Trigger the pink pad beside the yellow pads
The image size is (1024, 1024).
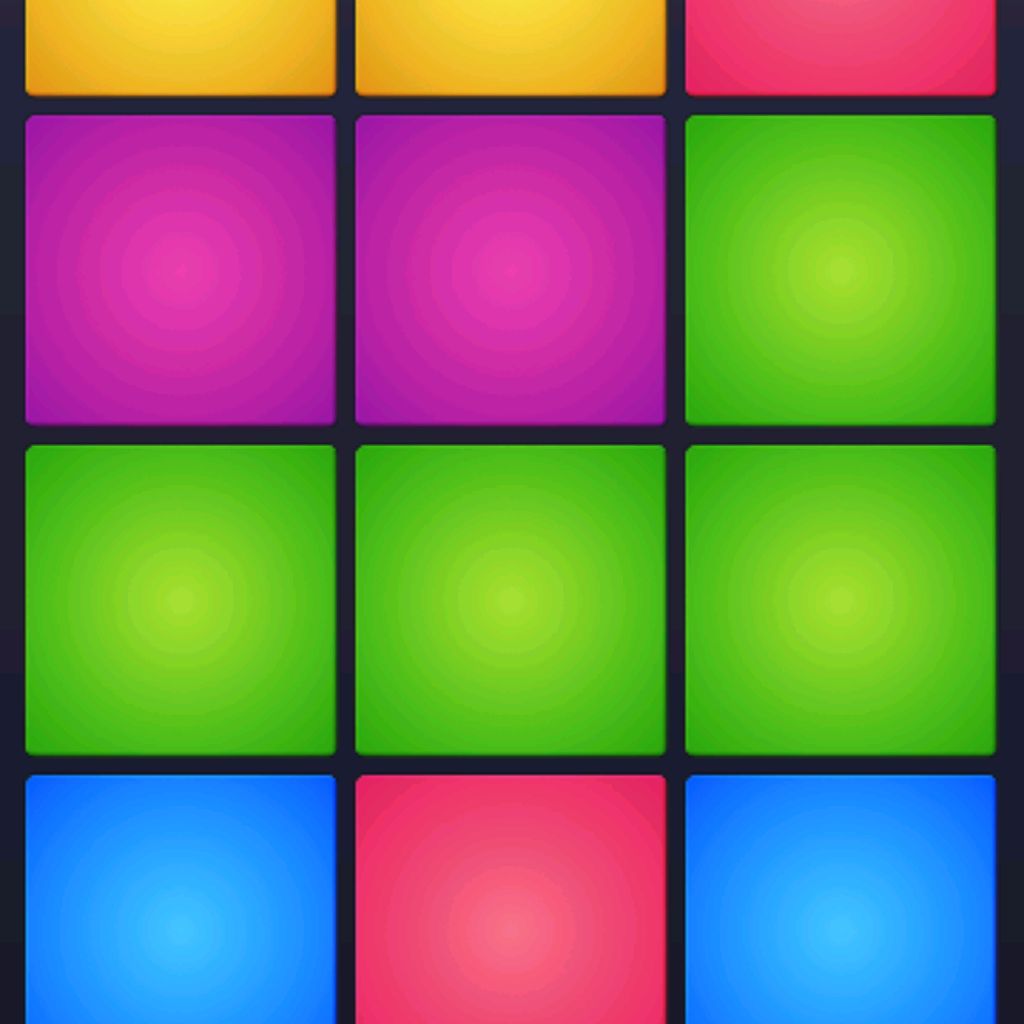click(840, 47)
